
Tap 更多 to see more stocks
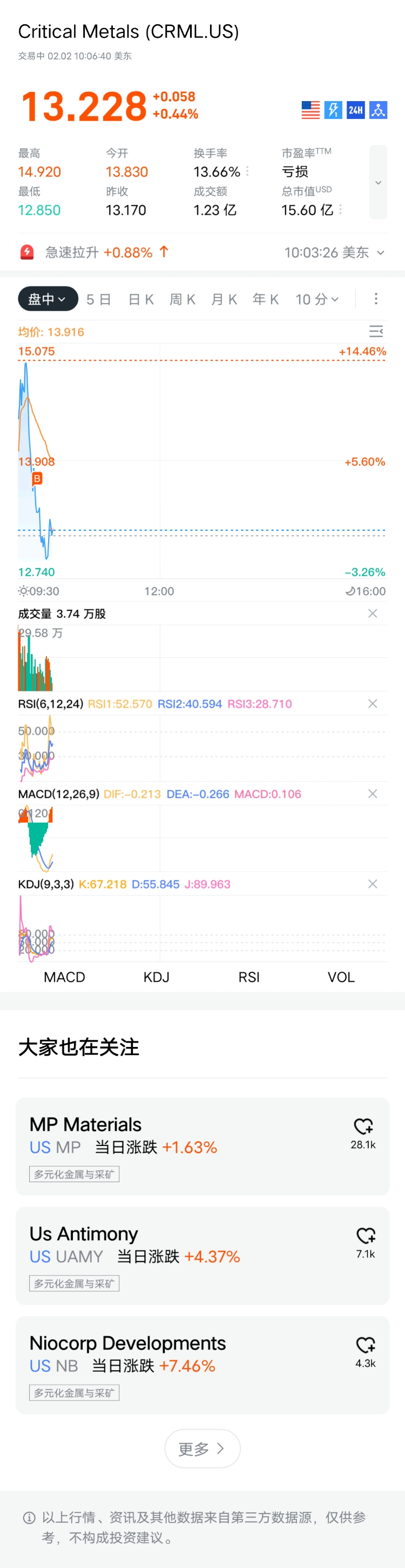pyautogui.click(x=202, y=1449)
